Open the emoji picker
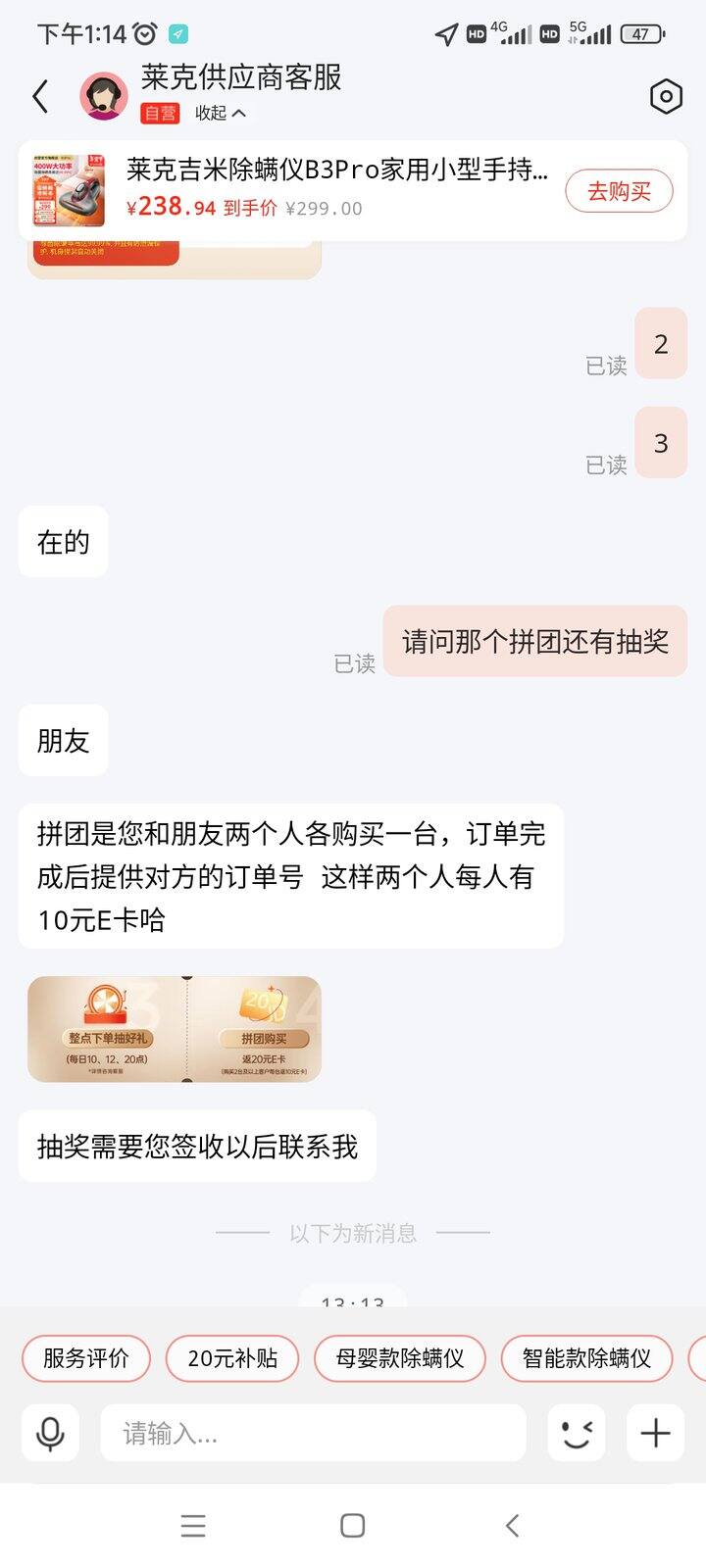 (x=577, y=1433)
